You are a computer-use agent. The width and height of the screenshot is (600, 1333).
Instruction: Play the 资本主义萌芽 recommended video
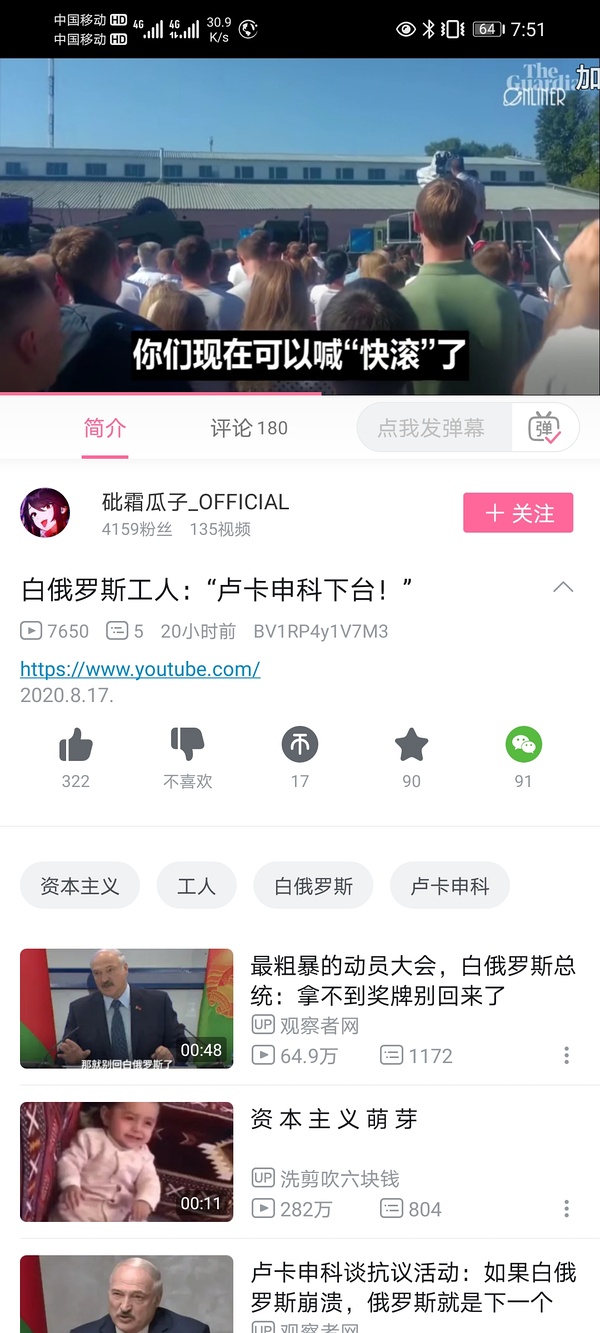click(x=126, y=1162)
